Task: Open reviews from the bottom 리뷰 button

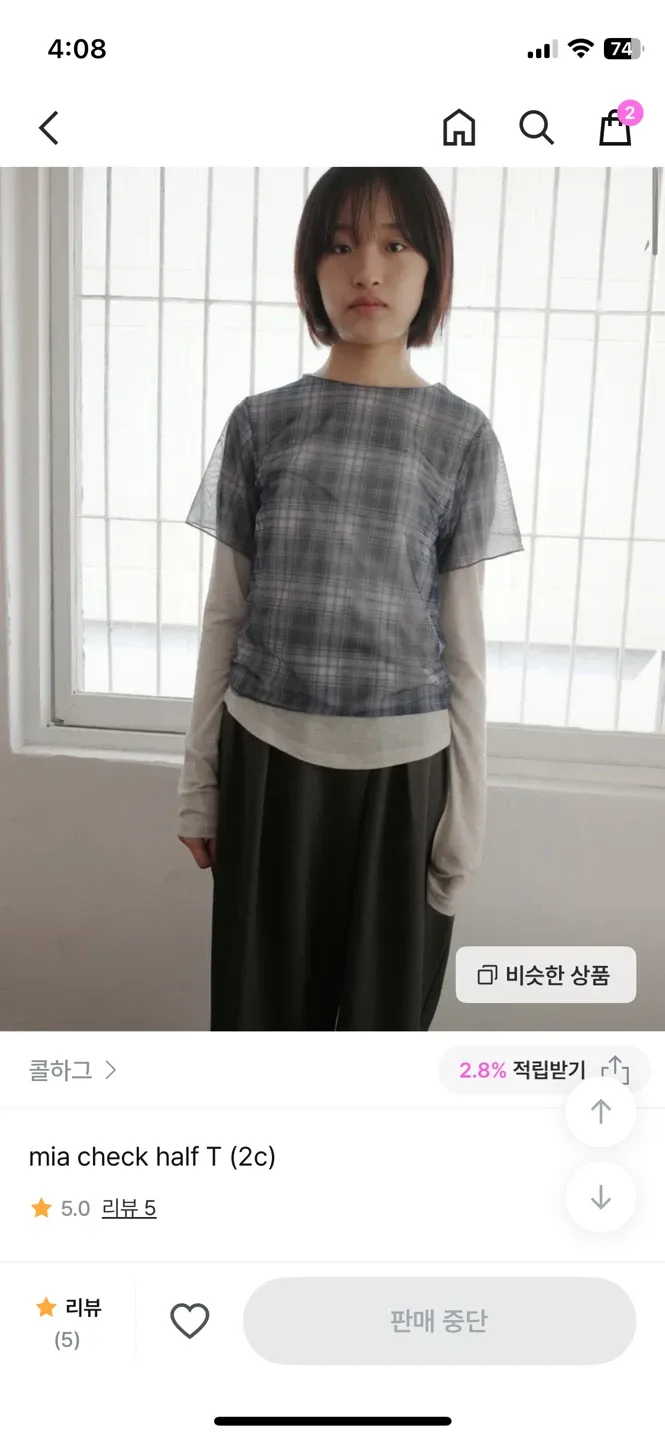Action: tap(68, 1321)
